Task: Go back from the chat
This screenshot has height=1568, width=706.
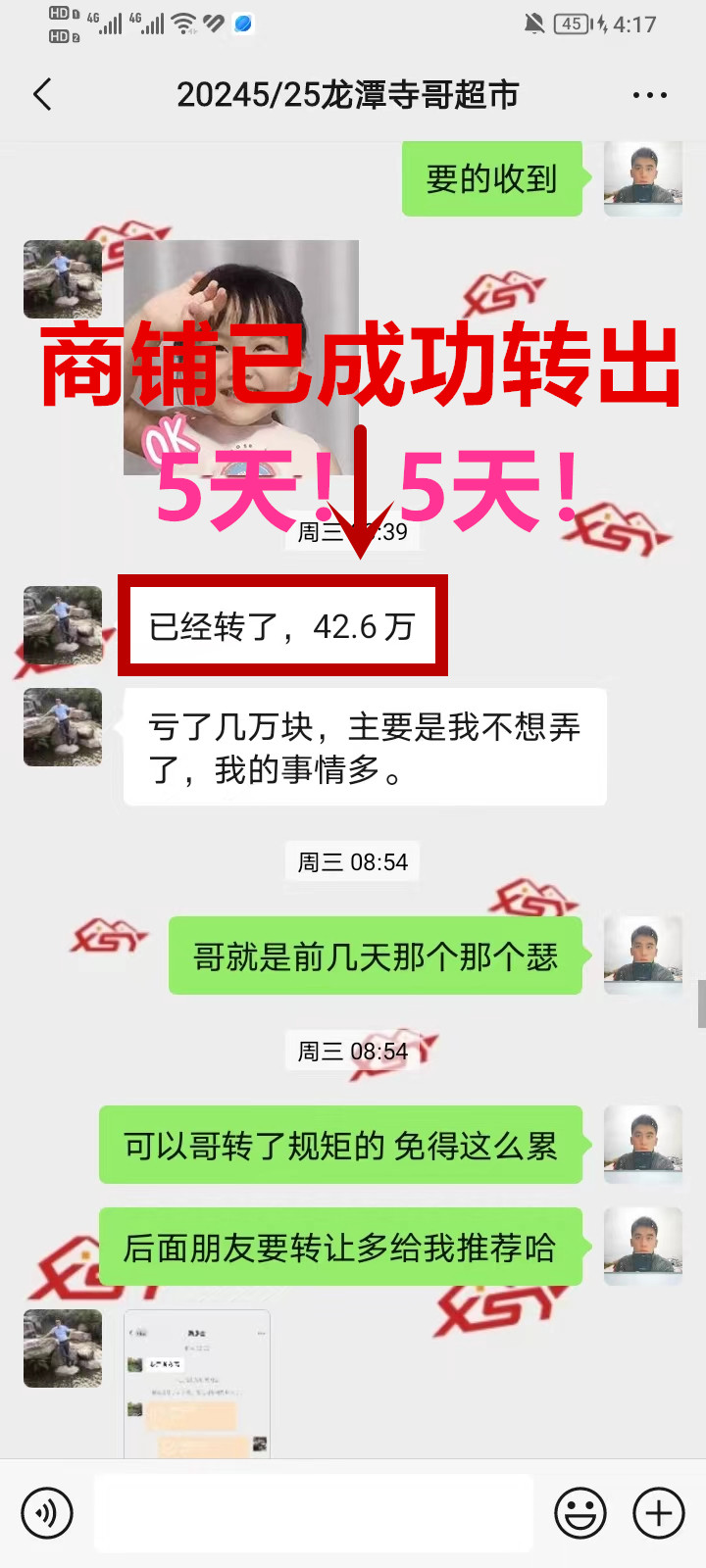Action: pyautogui.click(x=42, y=95)
